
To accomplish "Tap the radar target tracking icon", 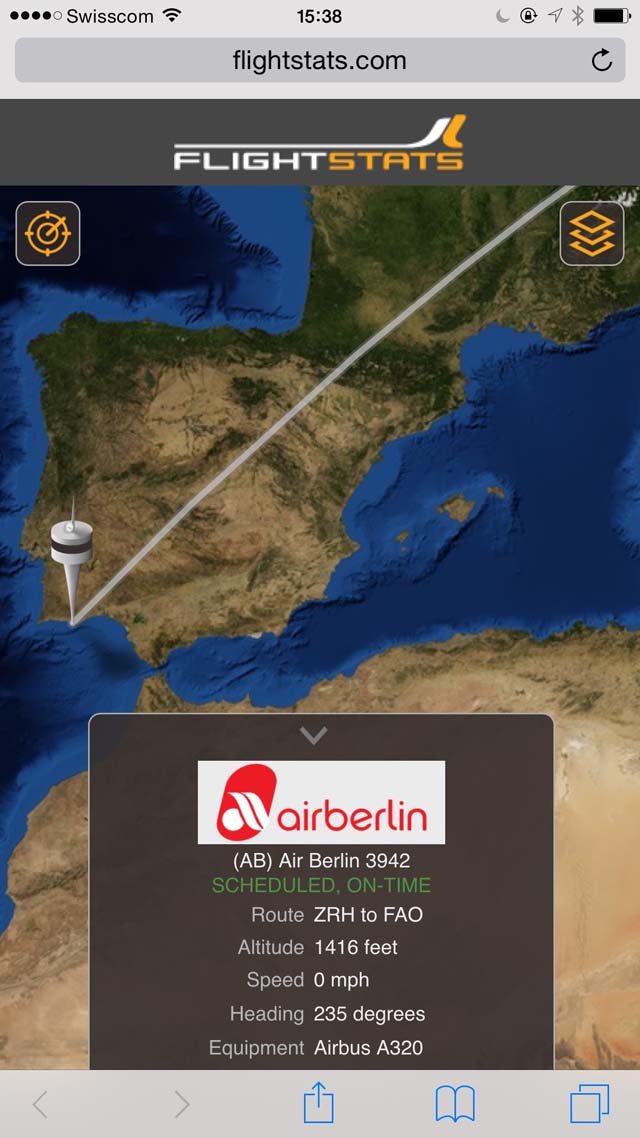I will tap(48, 233).
